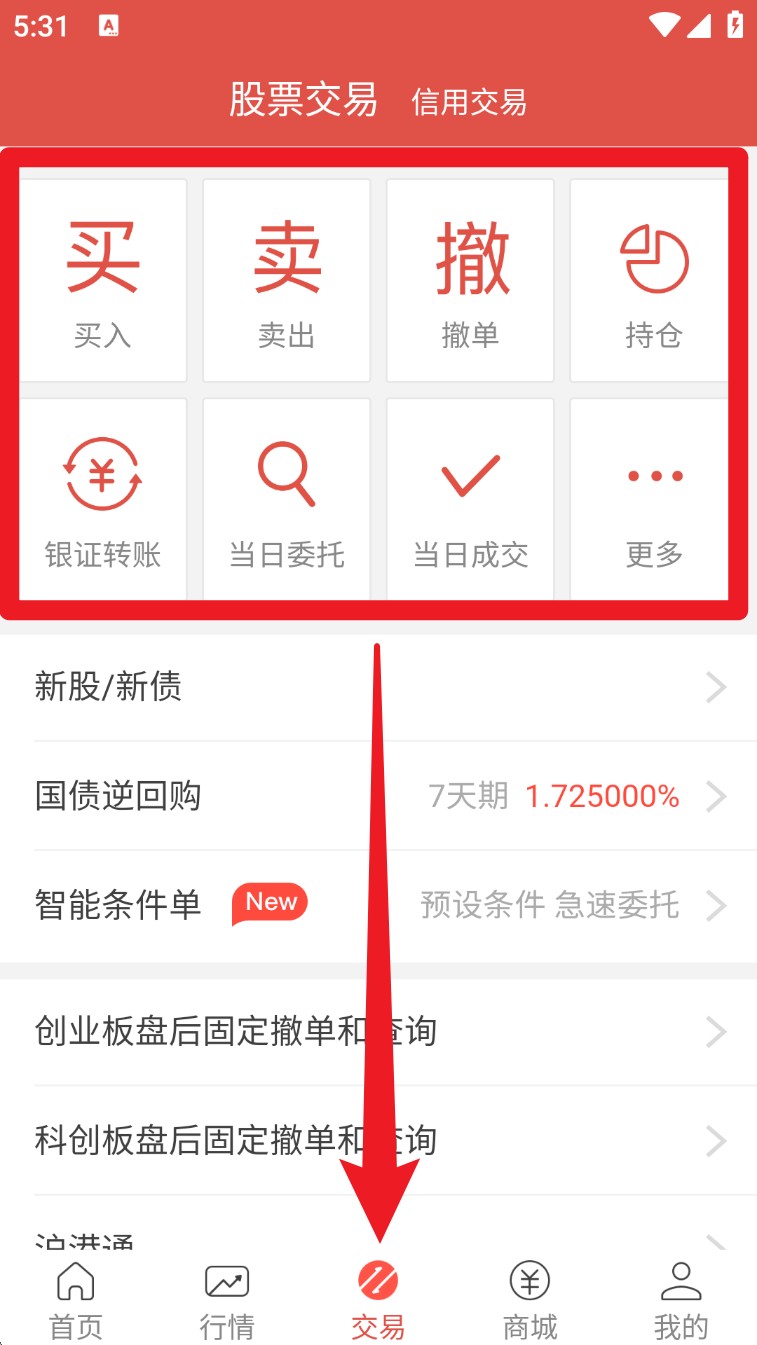Switch to the 商城 mall tab
757x1345 pixels.
pyautogui.click(x=530, y=1300)
